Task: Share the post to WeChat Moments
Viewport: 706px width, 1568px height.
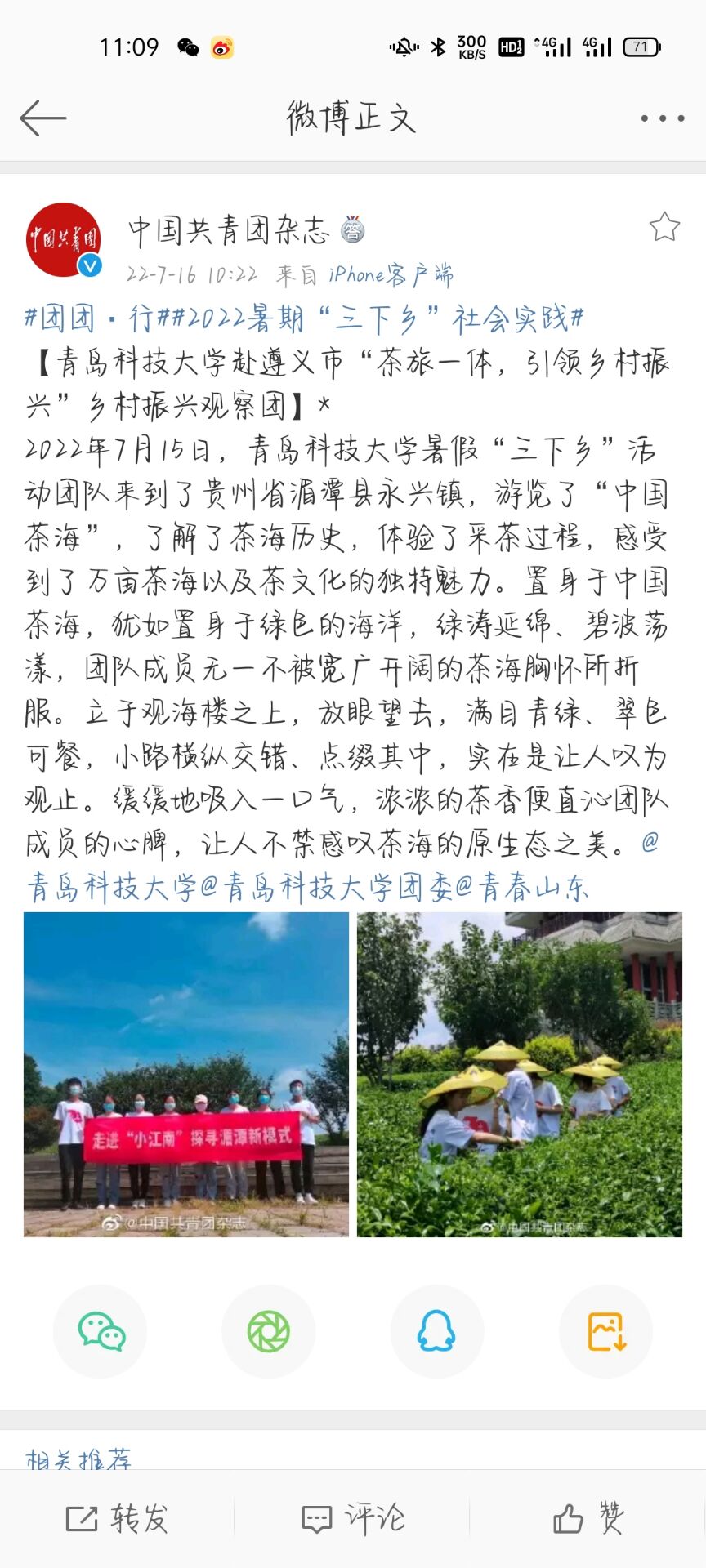Action: pyautogui.click(x=269, y=1332)
